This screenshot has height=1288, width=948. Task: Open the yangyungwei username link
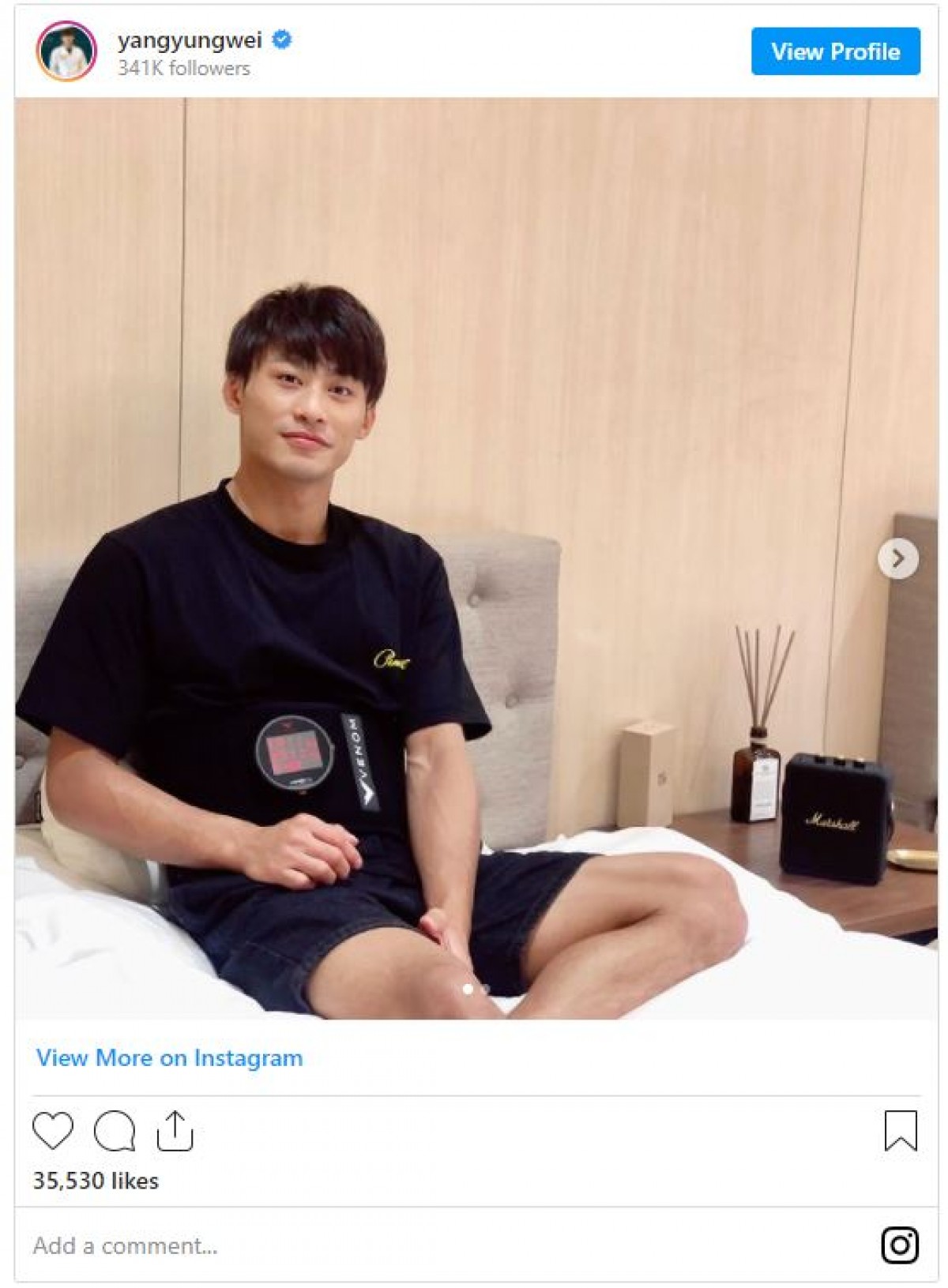190,39
